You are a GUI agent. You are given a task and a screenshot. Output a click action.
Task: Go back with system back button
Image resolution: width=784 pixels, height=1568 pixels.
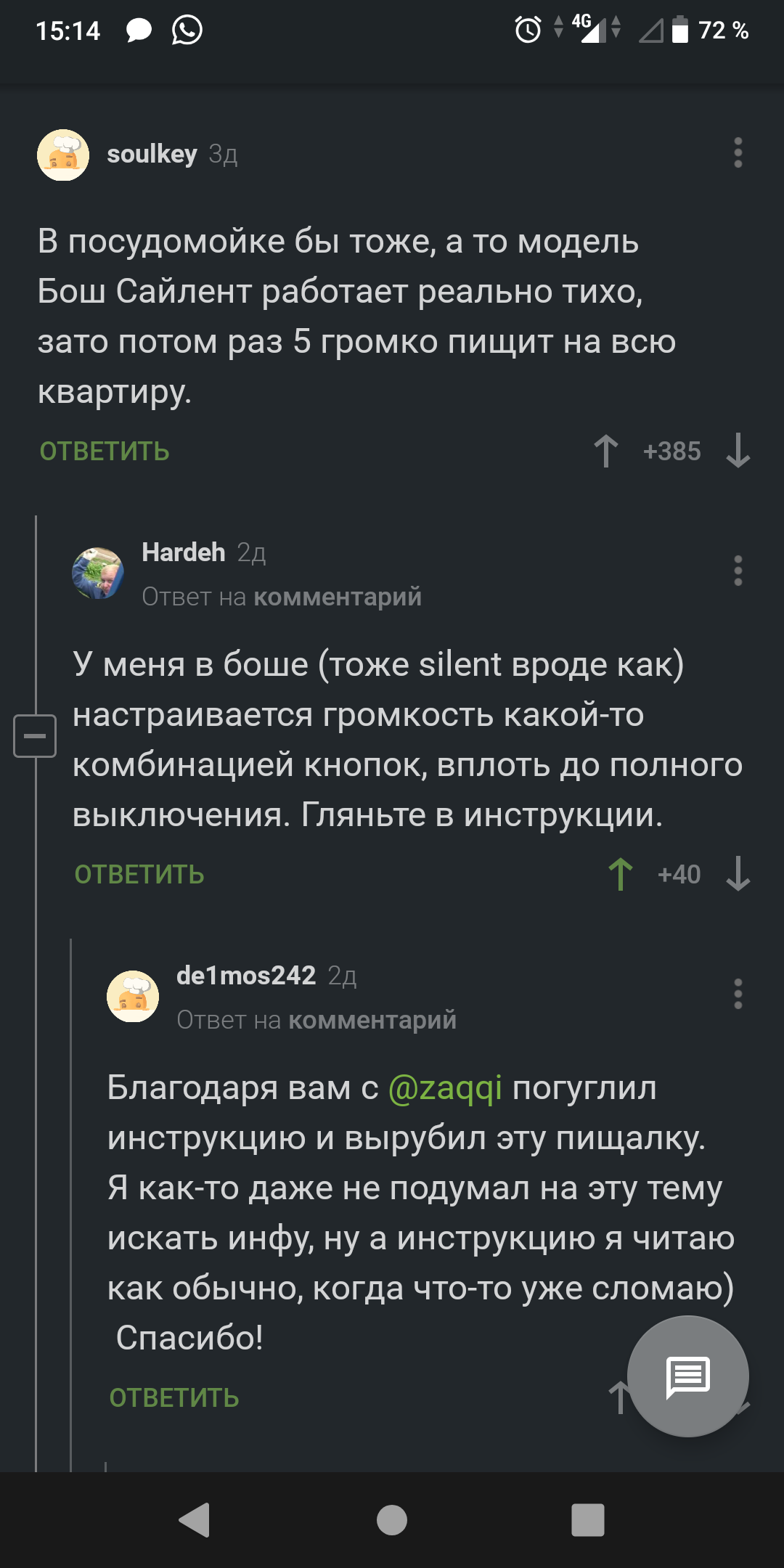point(195,1519)
